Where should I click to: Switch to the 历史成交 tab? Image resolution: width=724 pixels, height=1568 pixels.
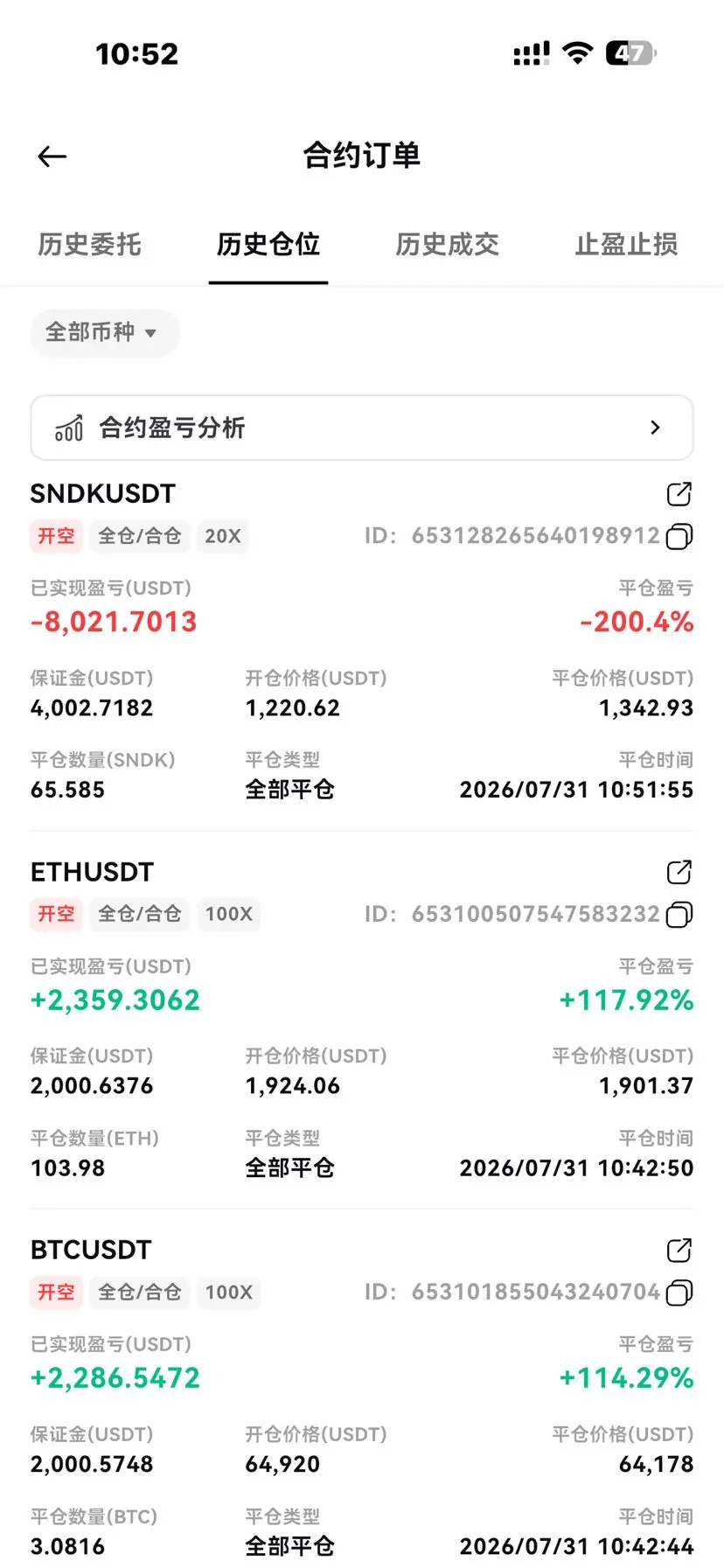pyautogui.click(x=447, y=244)
